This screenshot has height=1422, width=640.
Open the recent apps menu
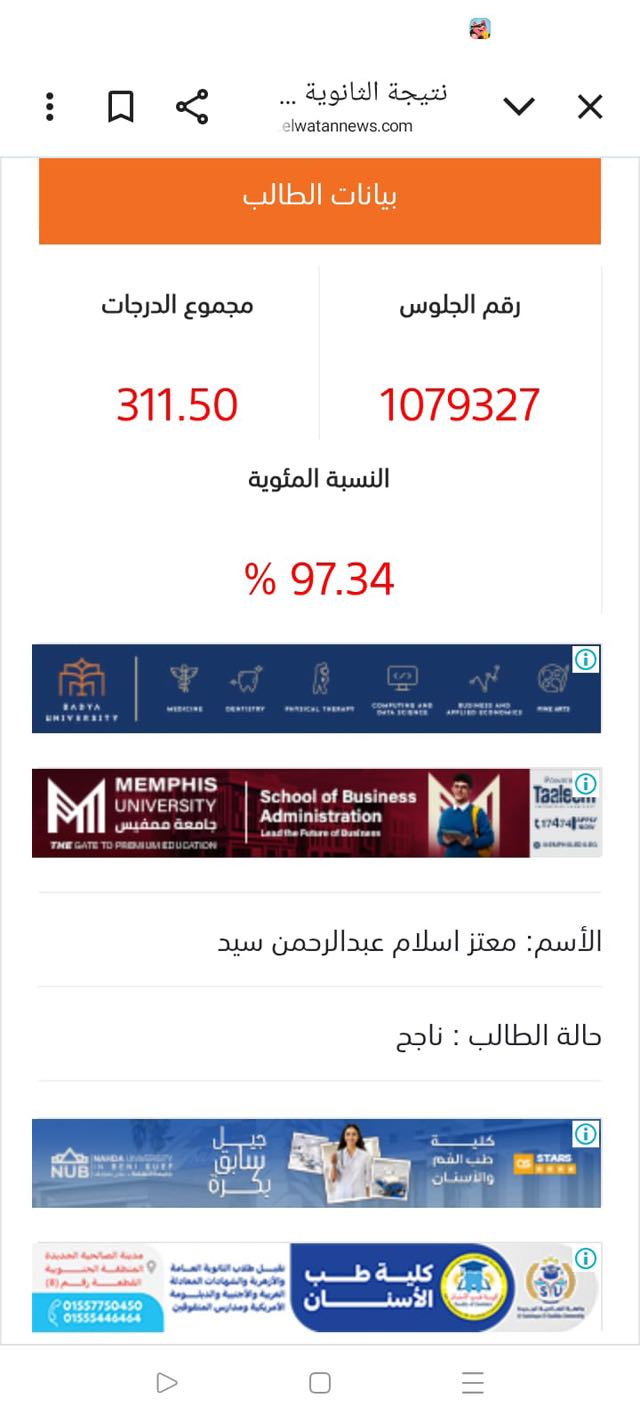(x=473, y=1383)
